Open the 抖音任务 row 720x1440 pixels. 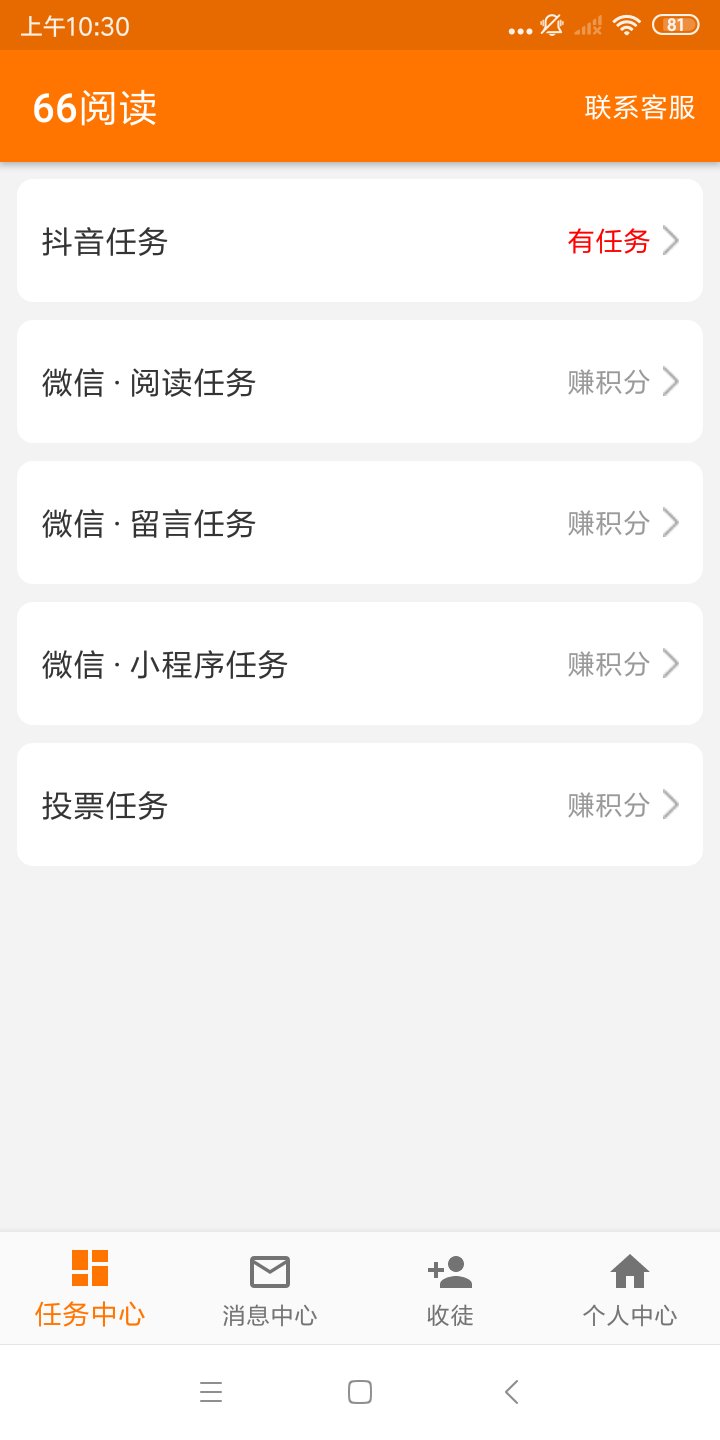(360, 241)
